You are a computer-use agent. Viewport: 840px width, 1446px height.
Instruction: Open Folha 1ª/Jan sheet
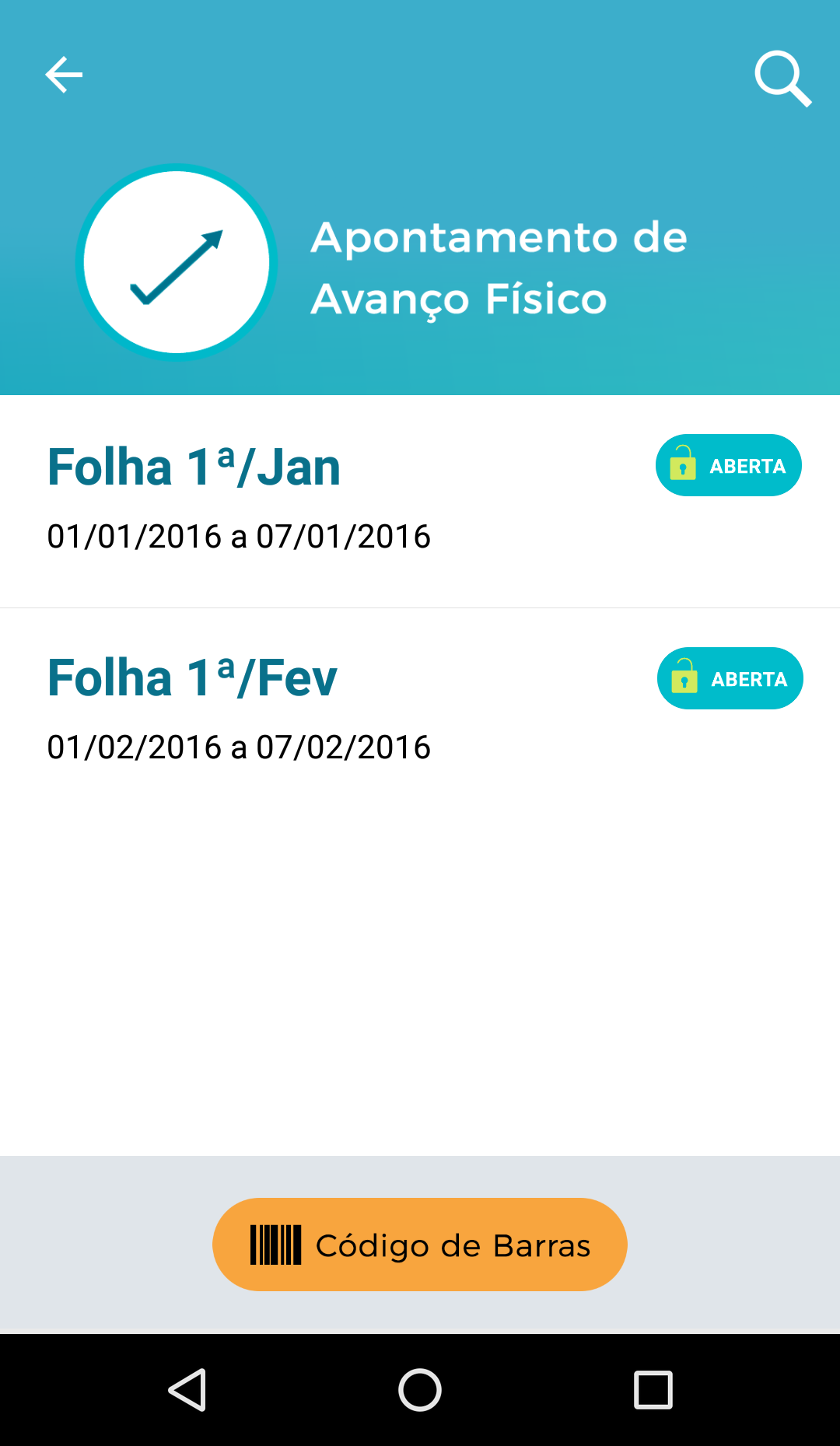point(194,468)
